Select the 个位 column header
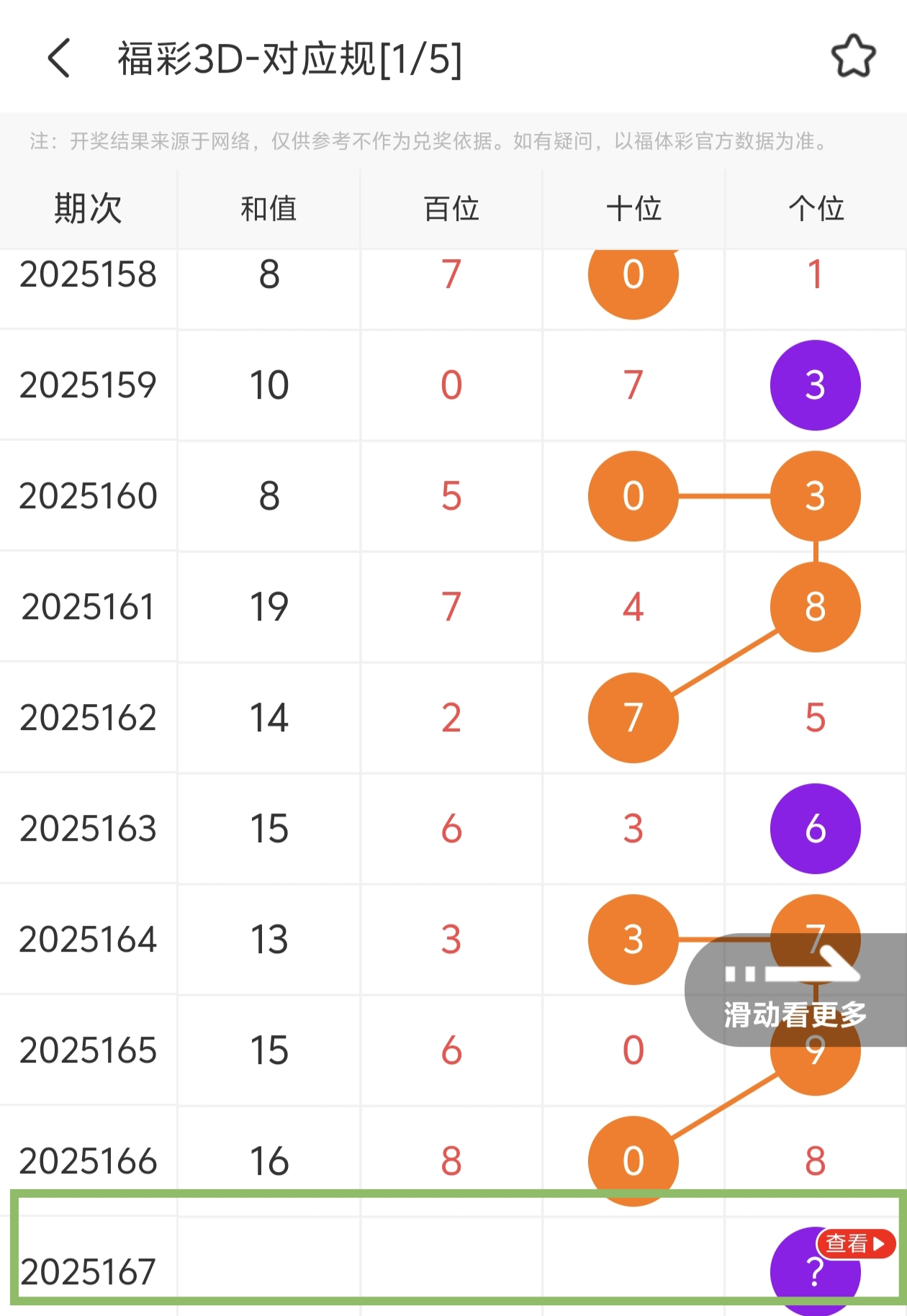This screenshot has height=1316, width=907. (x=814, y=209)
